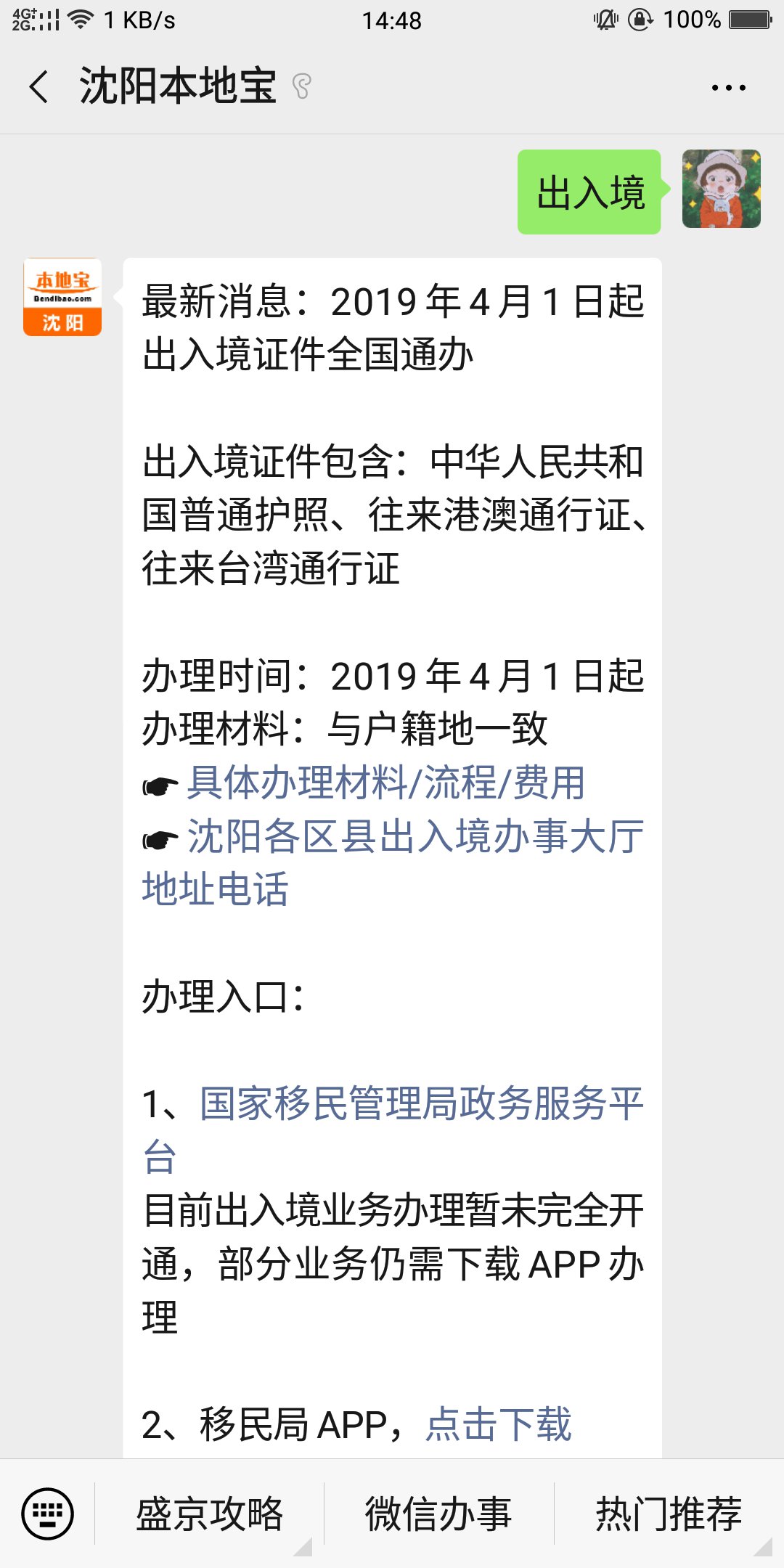Open link 具体办理材料/流程/费用

[385, 783]
